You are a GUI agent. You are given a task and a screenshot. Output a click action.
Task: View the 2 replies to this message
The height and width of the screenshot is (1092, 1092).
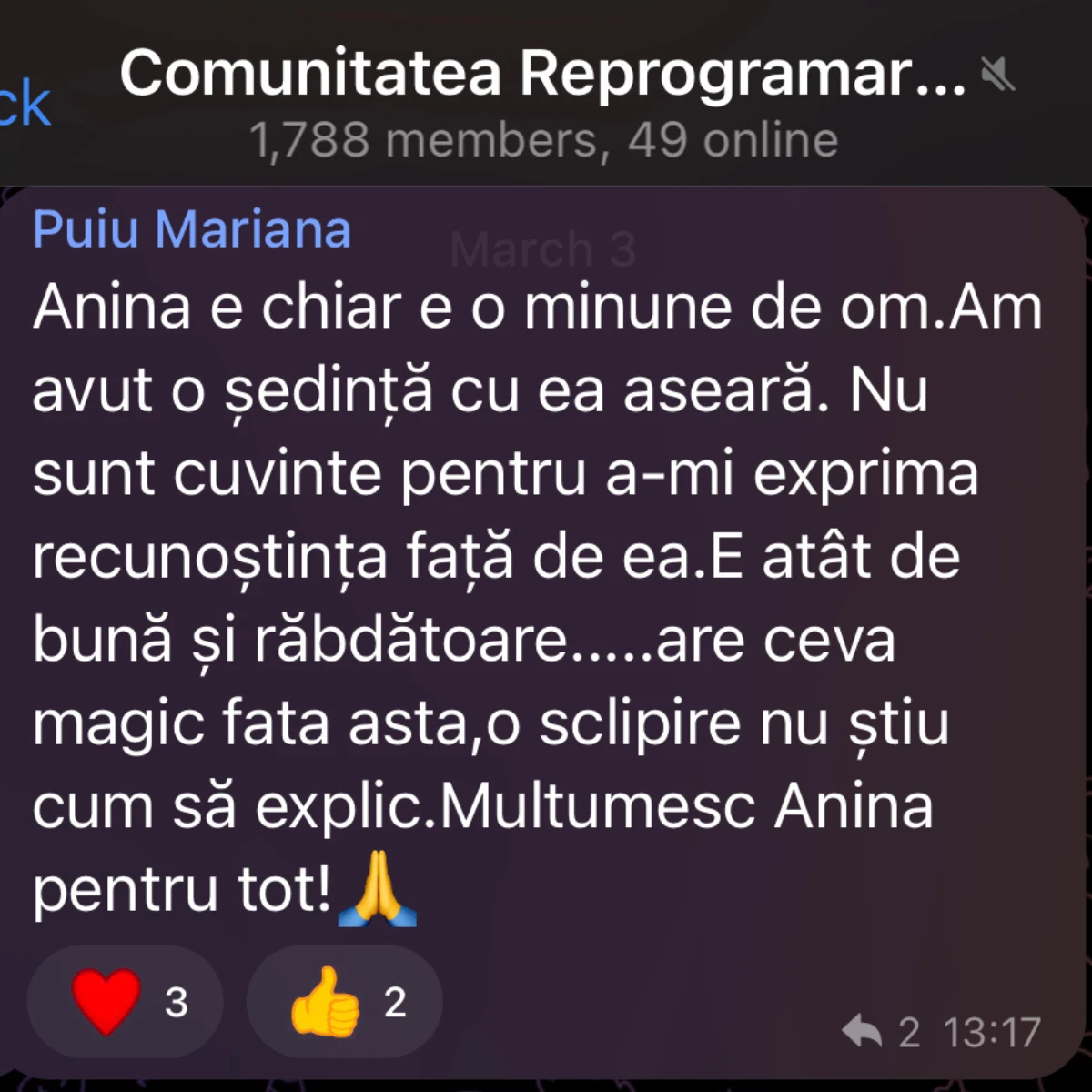click(880, 1033)
